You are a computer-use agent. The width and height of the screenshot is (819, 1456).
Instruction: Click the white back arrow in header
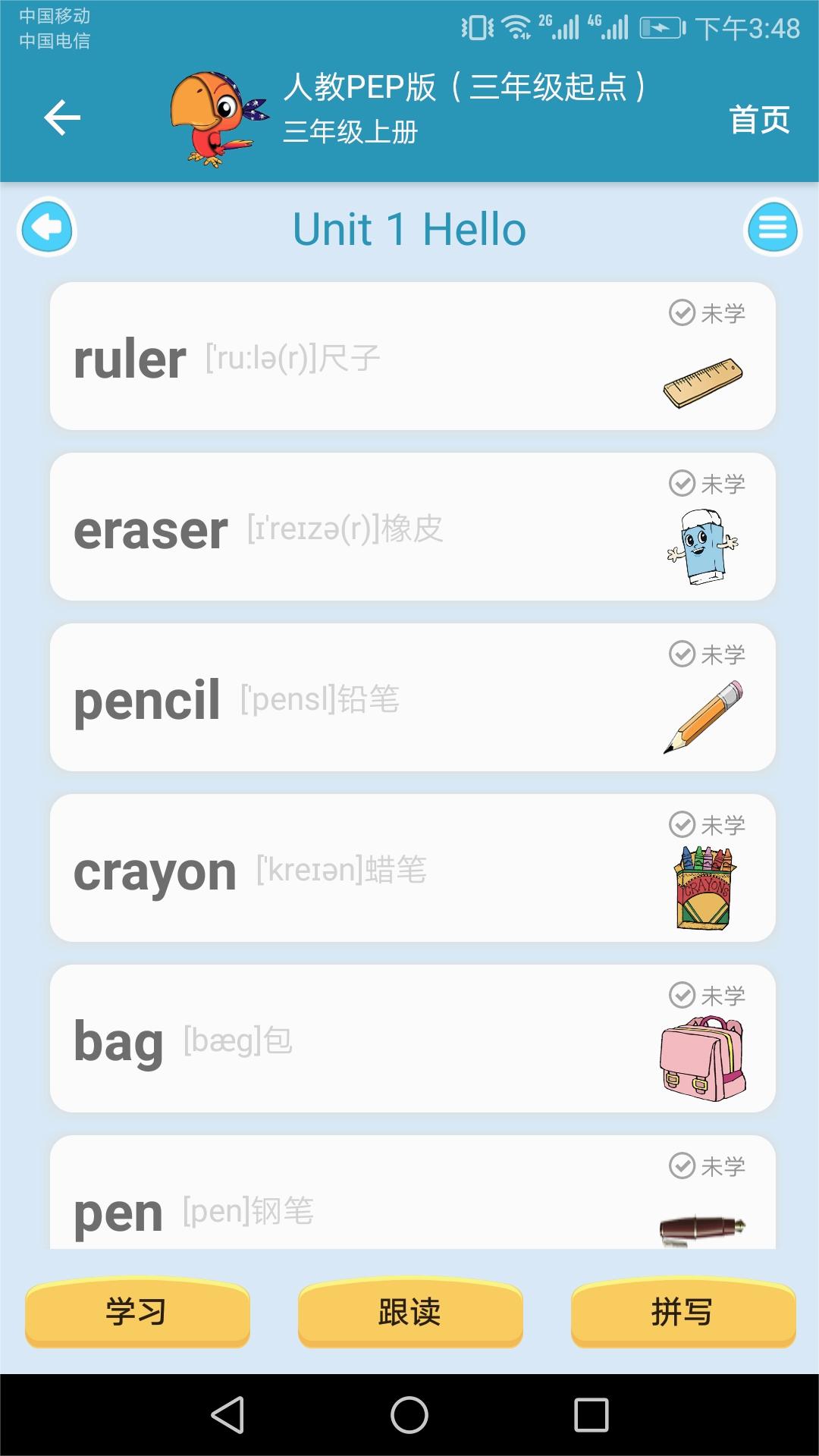(x=62, y=118)
